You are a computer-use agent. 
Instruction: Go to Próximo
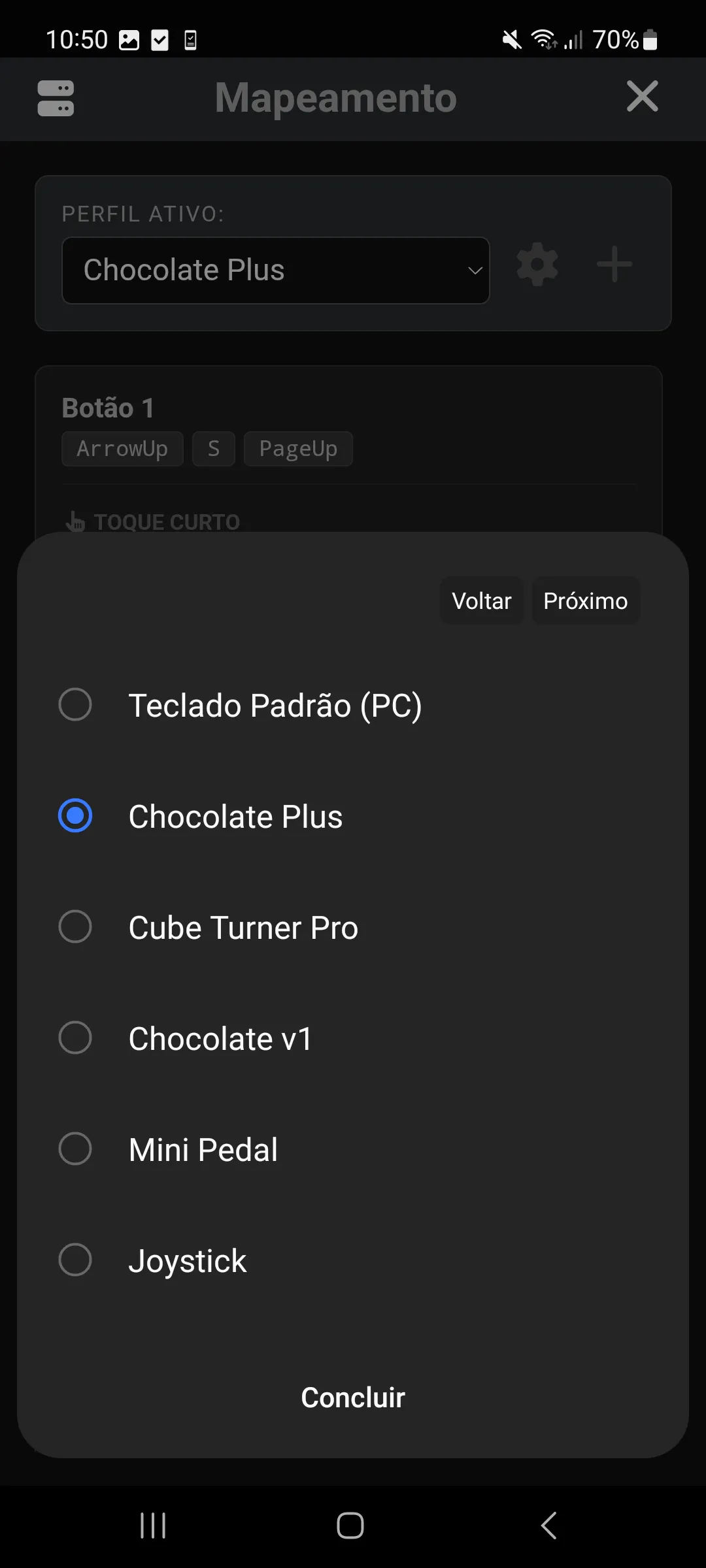586,600
